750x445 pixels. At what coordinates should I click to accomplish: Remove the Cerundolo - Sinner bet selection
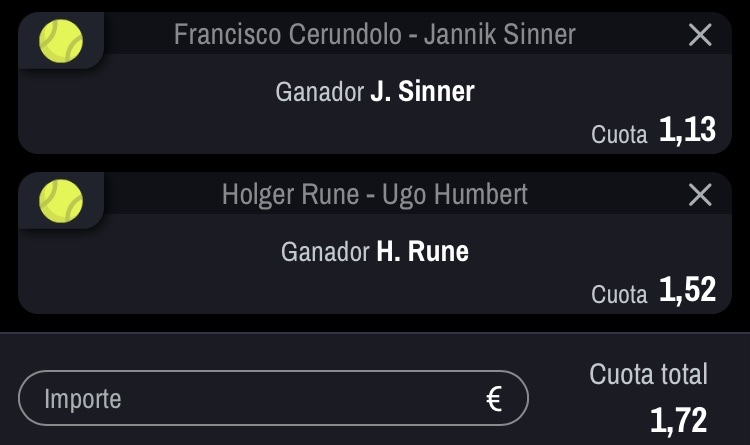tap(700, 35)
